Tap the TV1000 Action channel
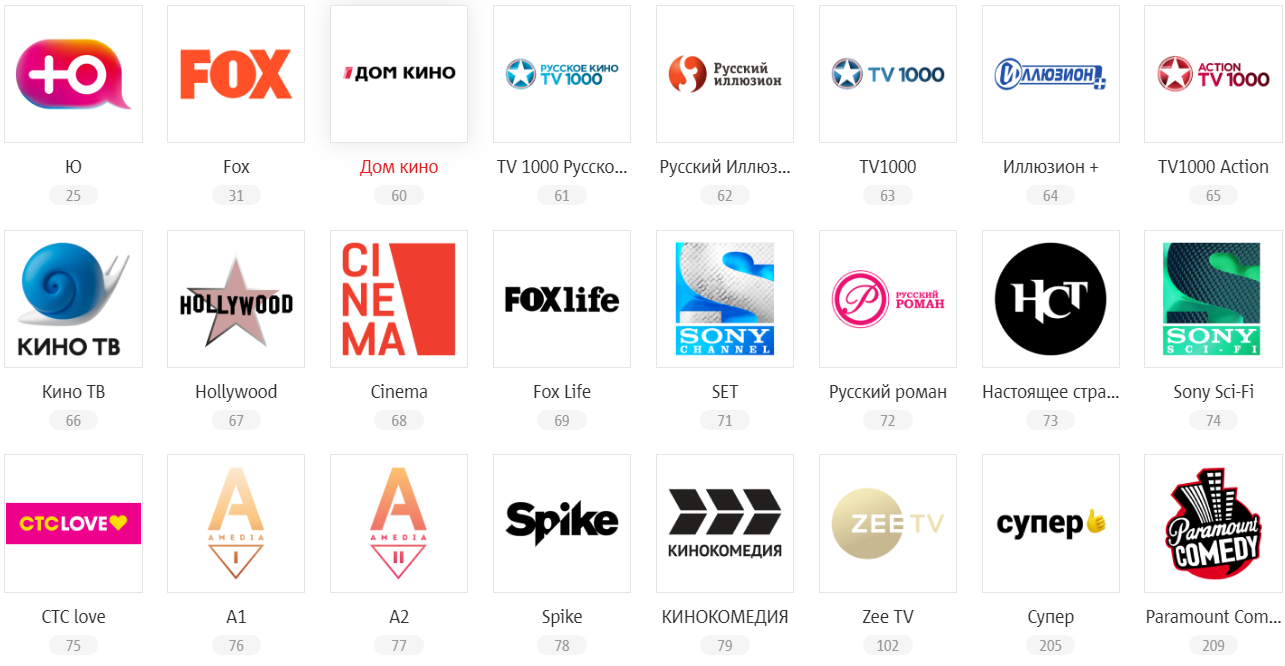 pyautogui.click(x=1213, y=75)
